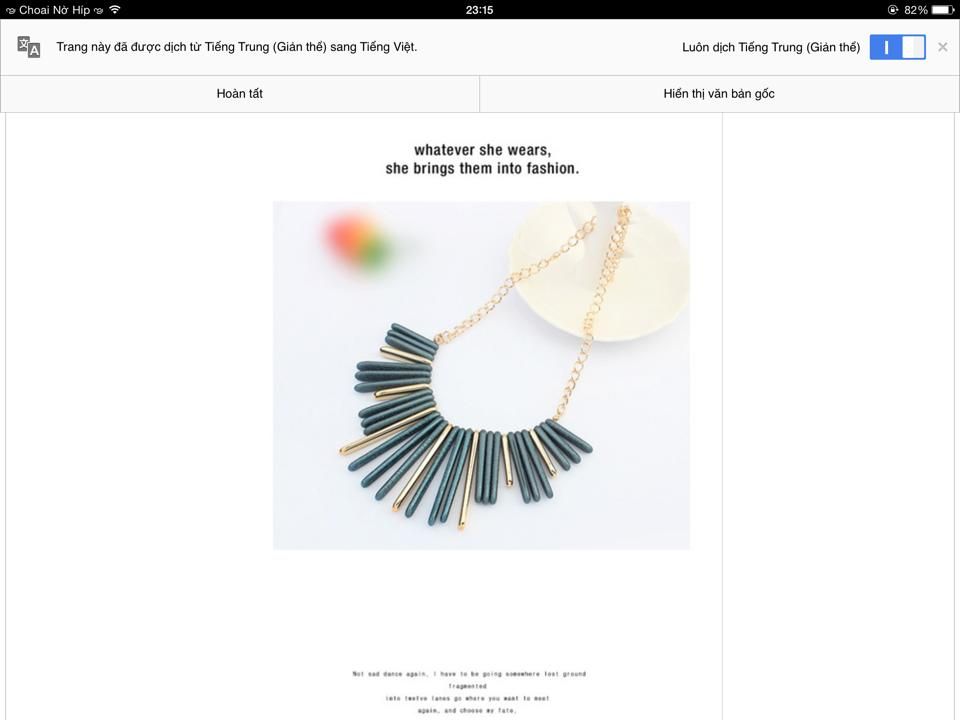
Task: Dismiss the translation banner
Action: [942, 47]
